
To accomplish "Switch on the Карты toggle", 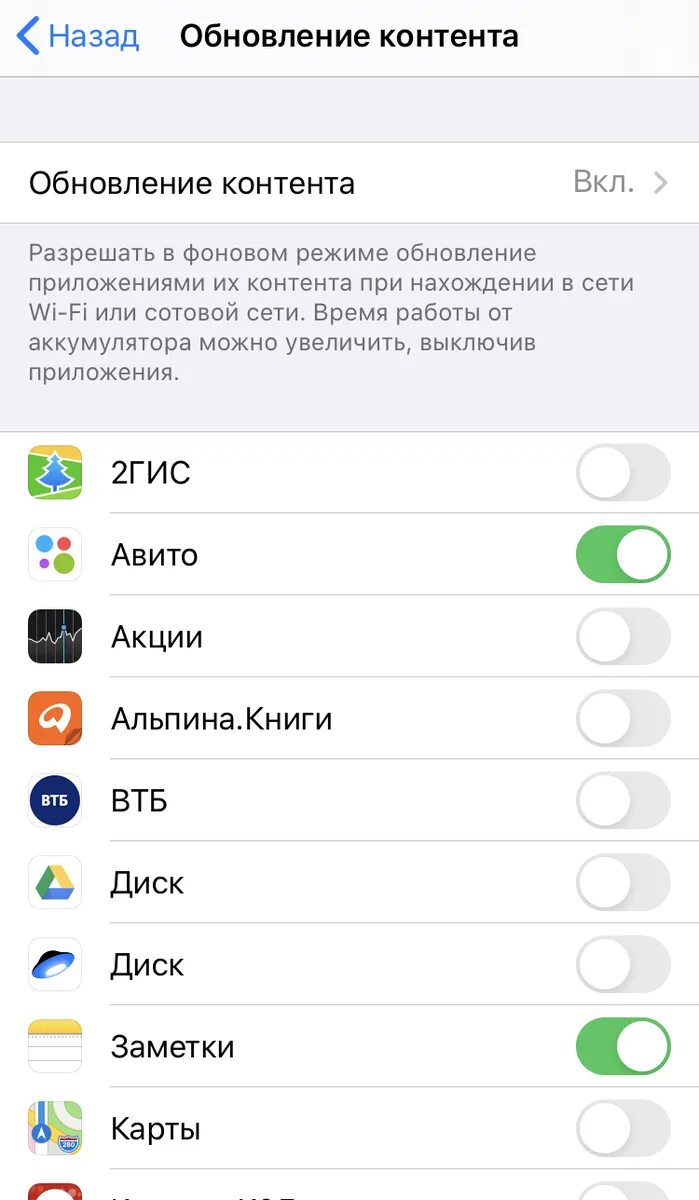I will point(622,1128).
